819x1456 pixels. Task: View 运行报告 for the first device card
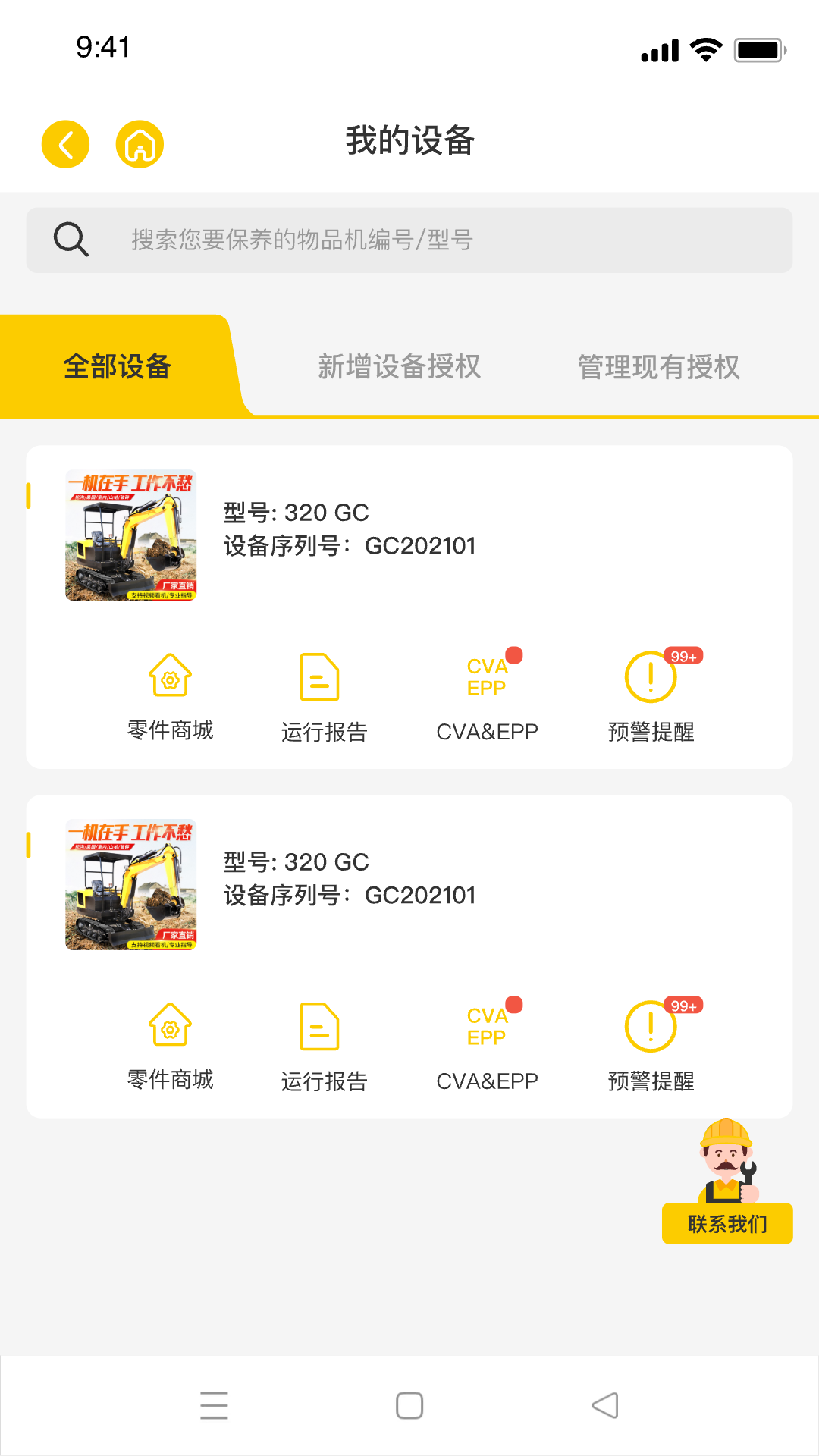pyautogui.click(x=324, y=696)
